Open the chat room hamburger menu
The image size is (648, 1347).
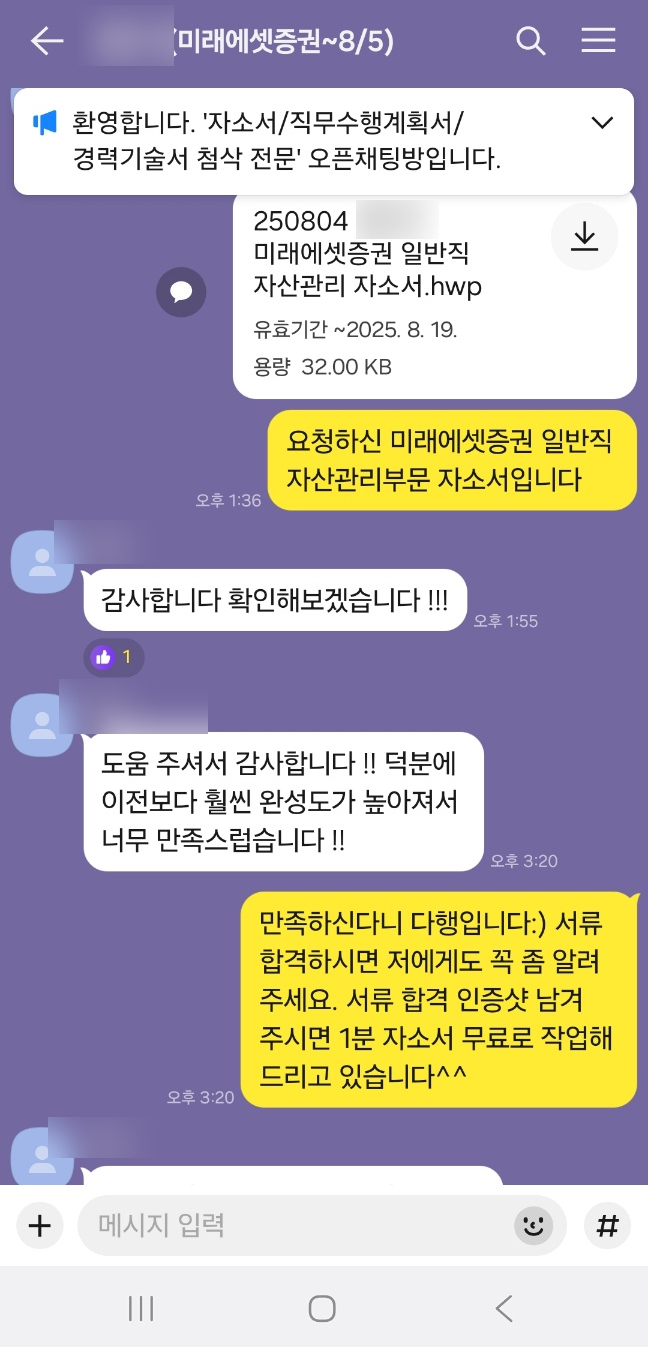[598, 41]
